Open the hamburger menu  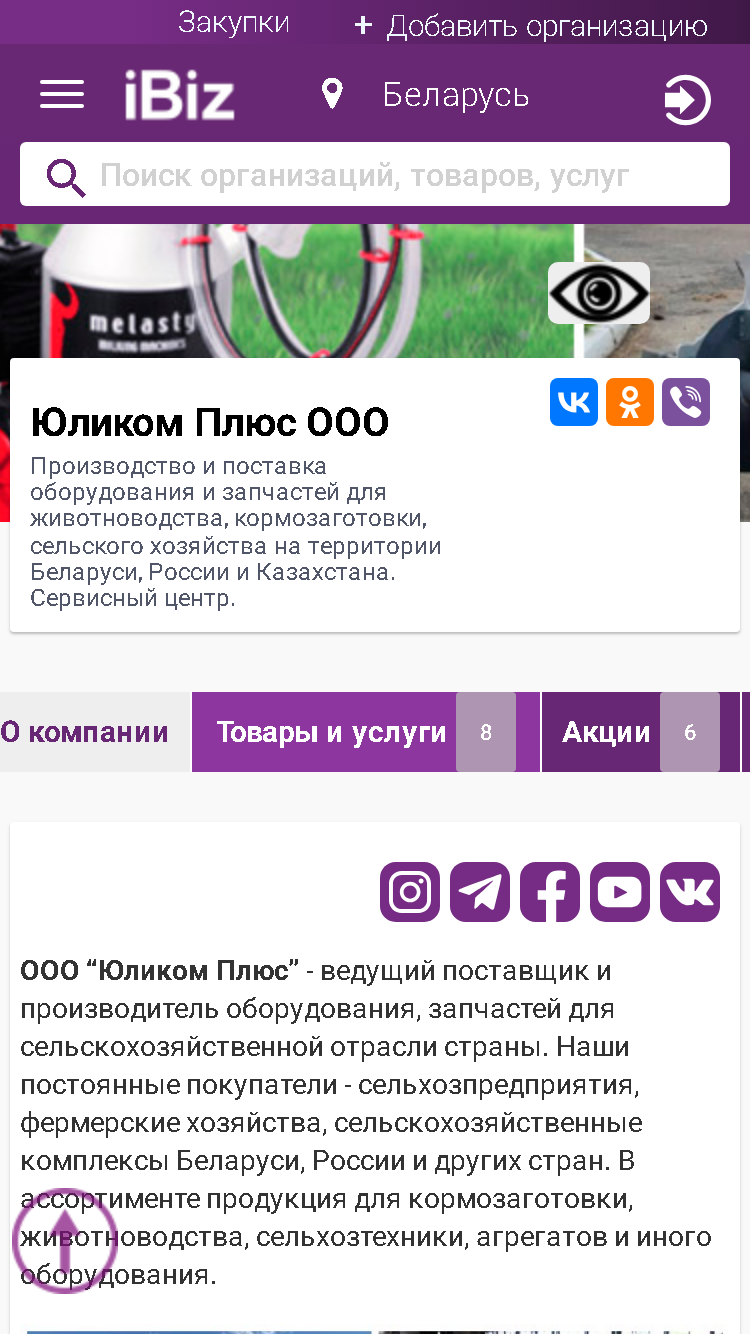62,95
